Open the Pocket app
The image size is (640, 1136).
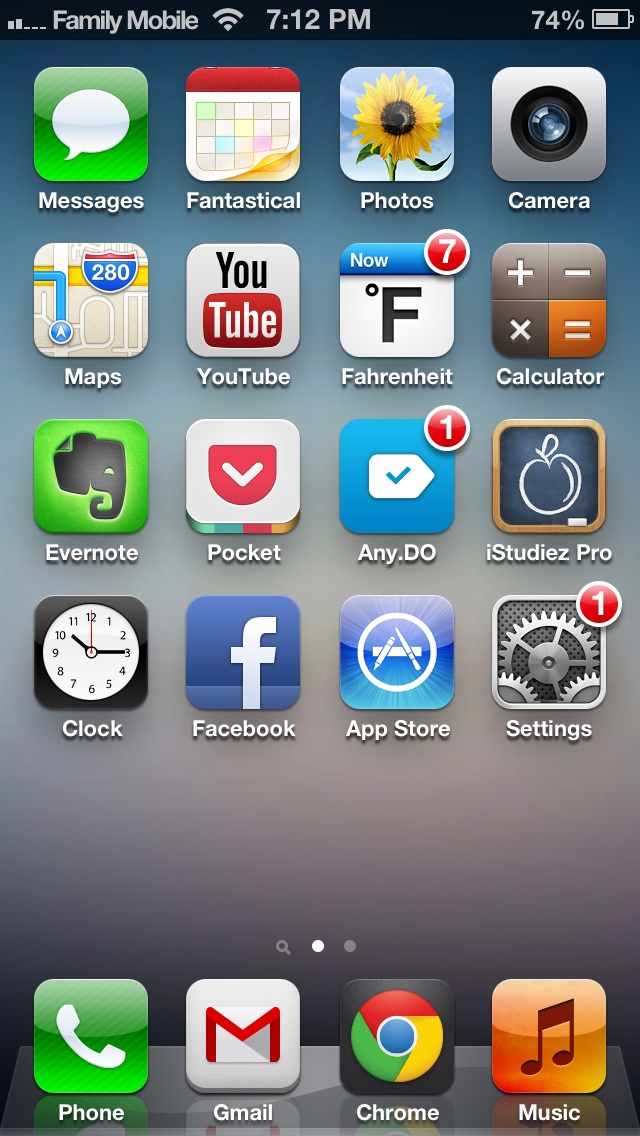pyautogui.click(x=243, y=476)
